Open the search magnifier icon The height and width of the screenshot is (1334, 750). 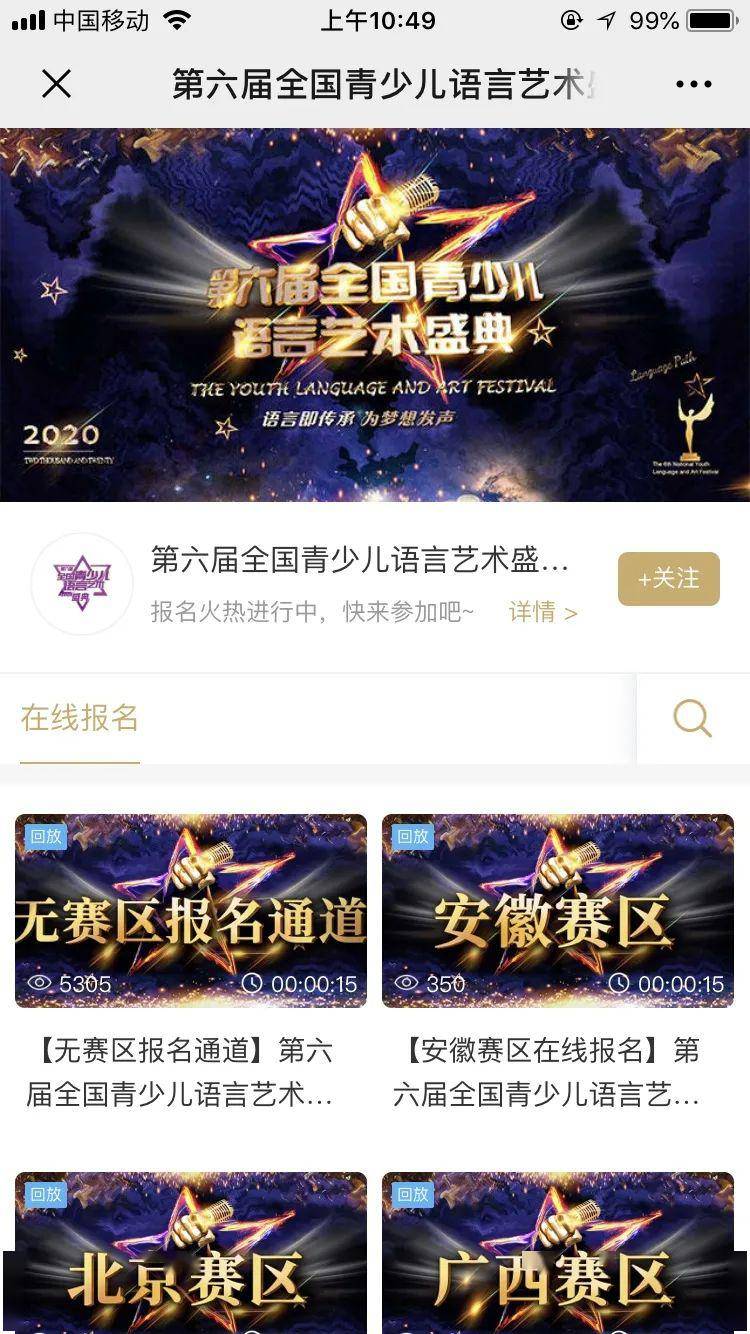[x=692, y=718]
